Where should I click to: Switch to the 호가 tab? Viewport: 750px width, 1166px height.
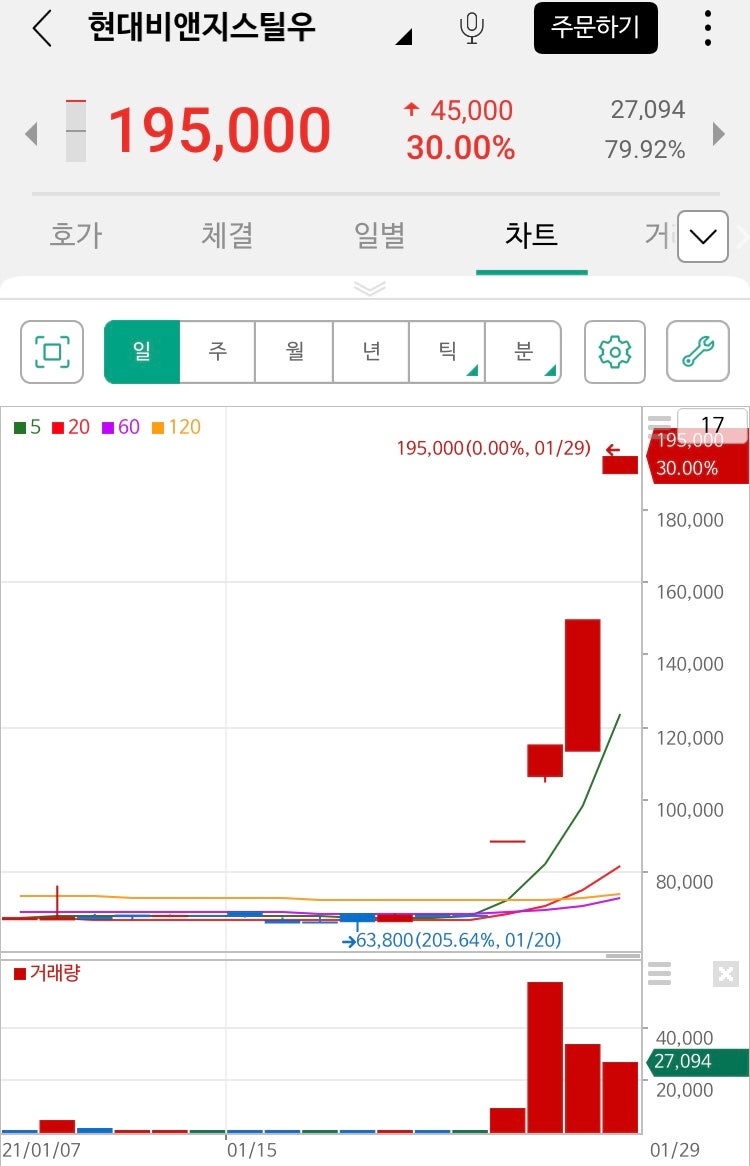click(75, 235)
